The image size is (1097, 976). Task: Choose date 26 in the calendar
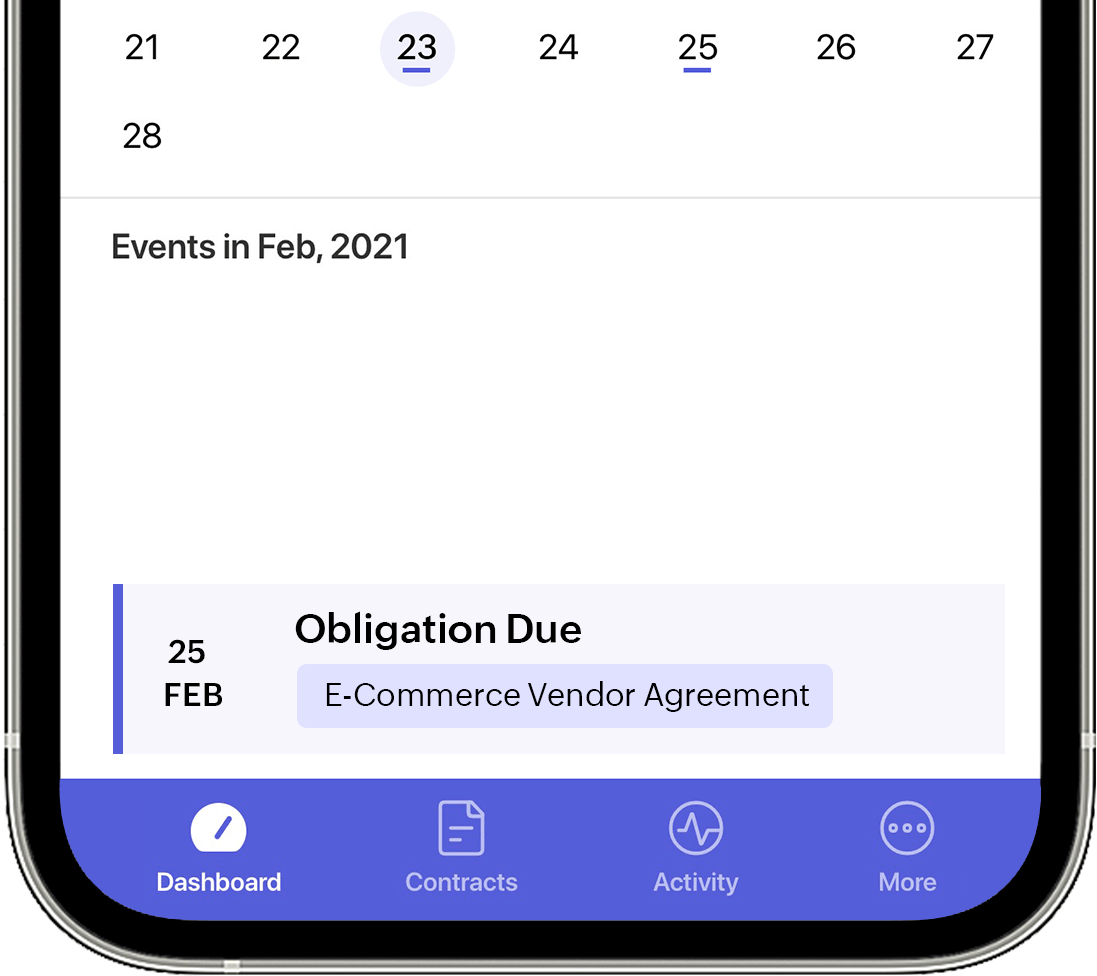click(835, 47)
